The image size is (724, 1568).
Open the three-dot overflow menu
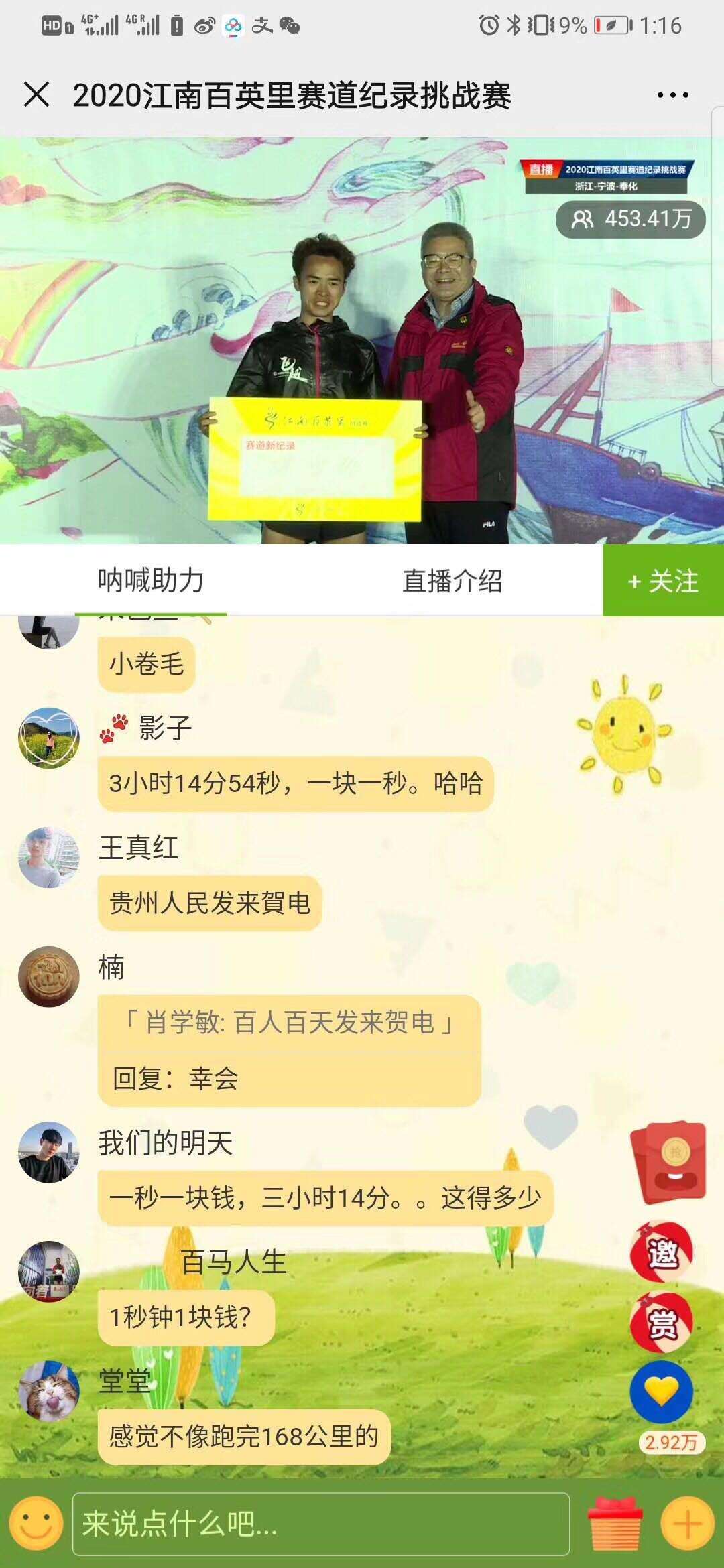pos(672,95)
